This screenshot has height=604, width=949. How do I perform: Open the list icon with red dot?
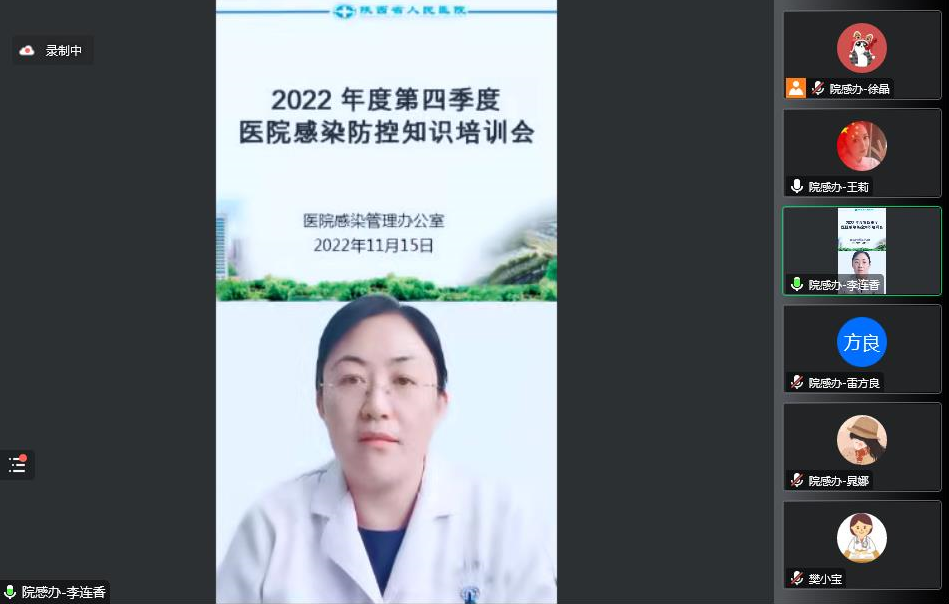[x=17, y=464]
